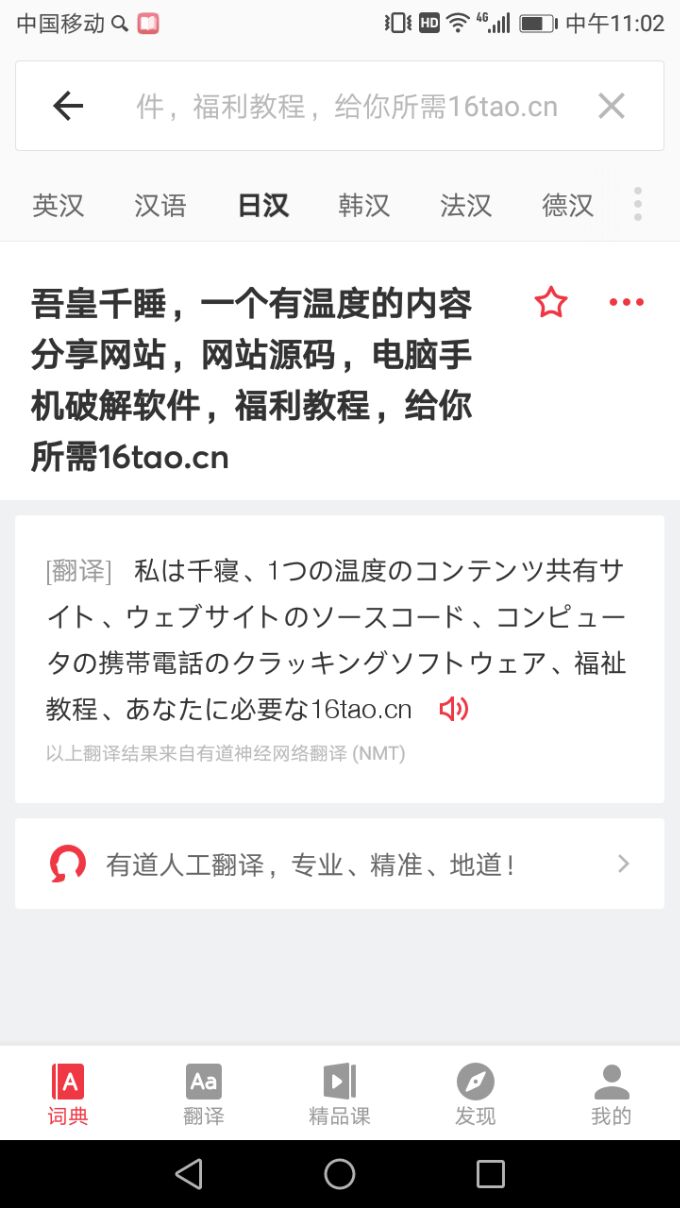
Task: Tap the system home button
Action: pyautogui.click(x=339, y=1174)
